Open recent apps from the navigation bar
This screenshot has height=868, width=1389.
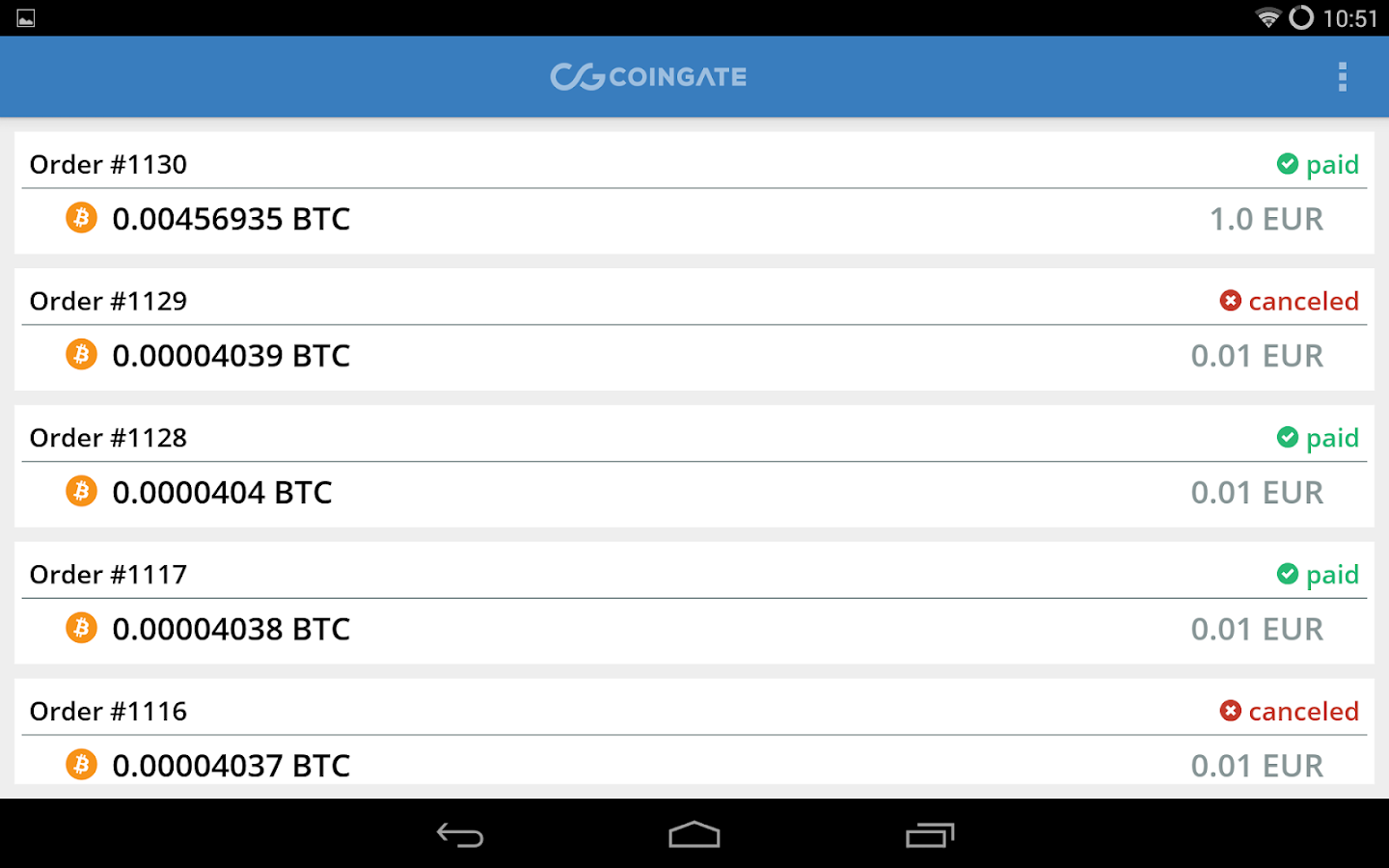(930, 835)
